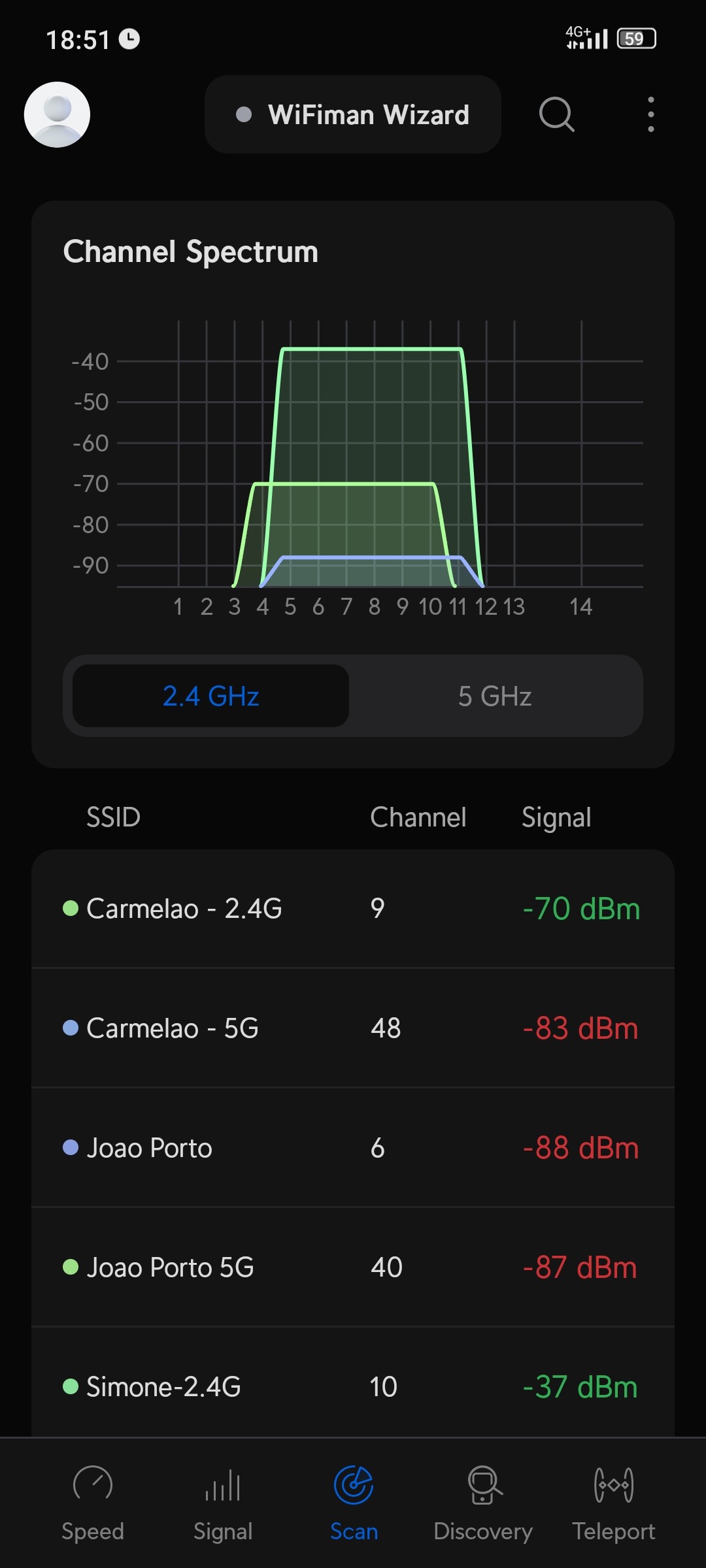Viewport: 706px width, 1568px height.
Task: View details for Joao Porto on channel 6
Action: click(x=353, y=1148)
